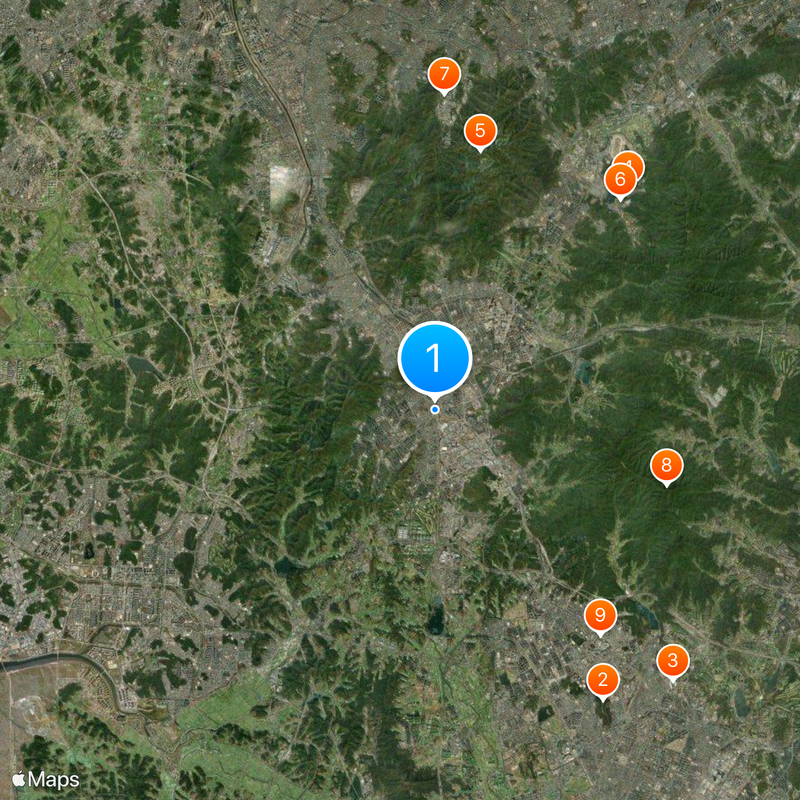Tap orange map pin number 2

coord(602,681)
